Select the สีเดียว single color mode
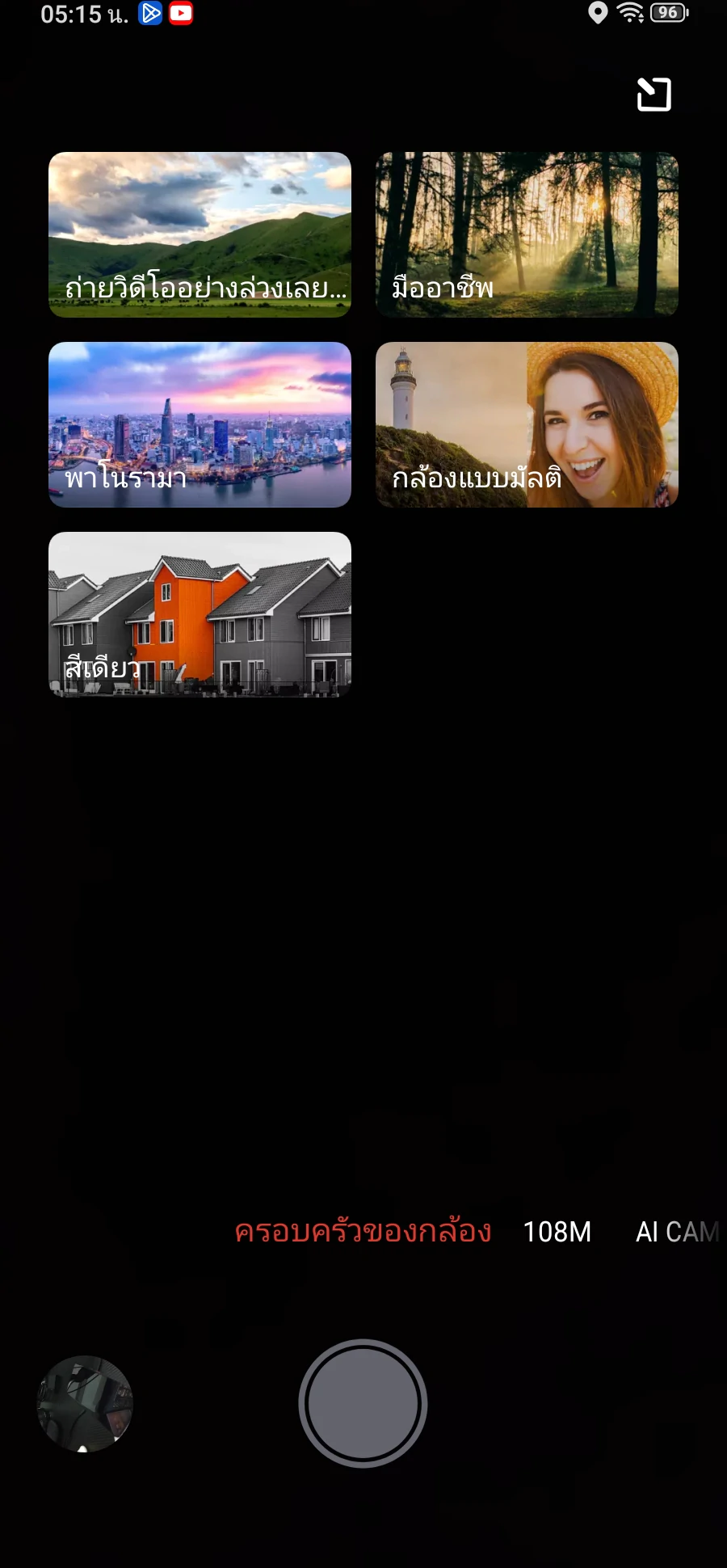The image size is (727, 1568). (200, 614)
